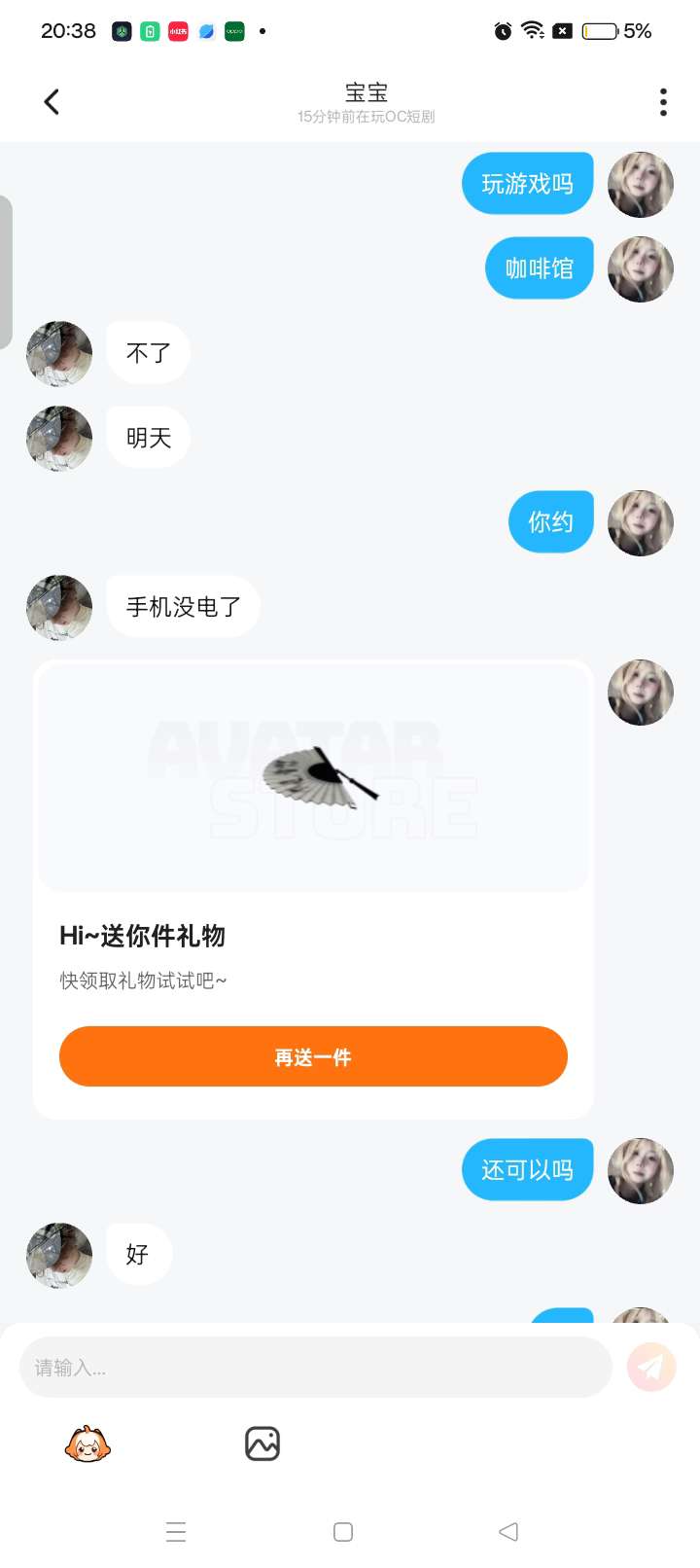Open the three-dot overflow menu
The image size is (700, 1568).
click(x=663, y=102)
